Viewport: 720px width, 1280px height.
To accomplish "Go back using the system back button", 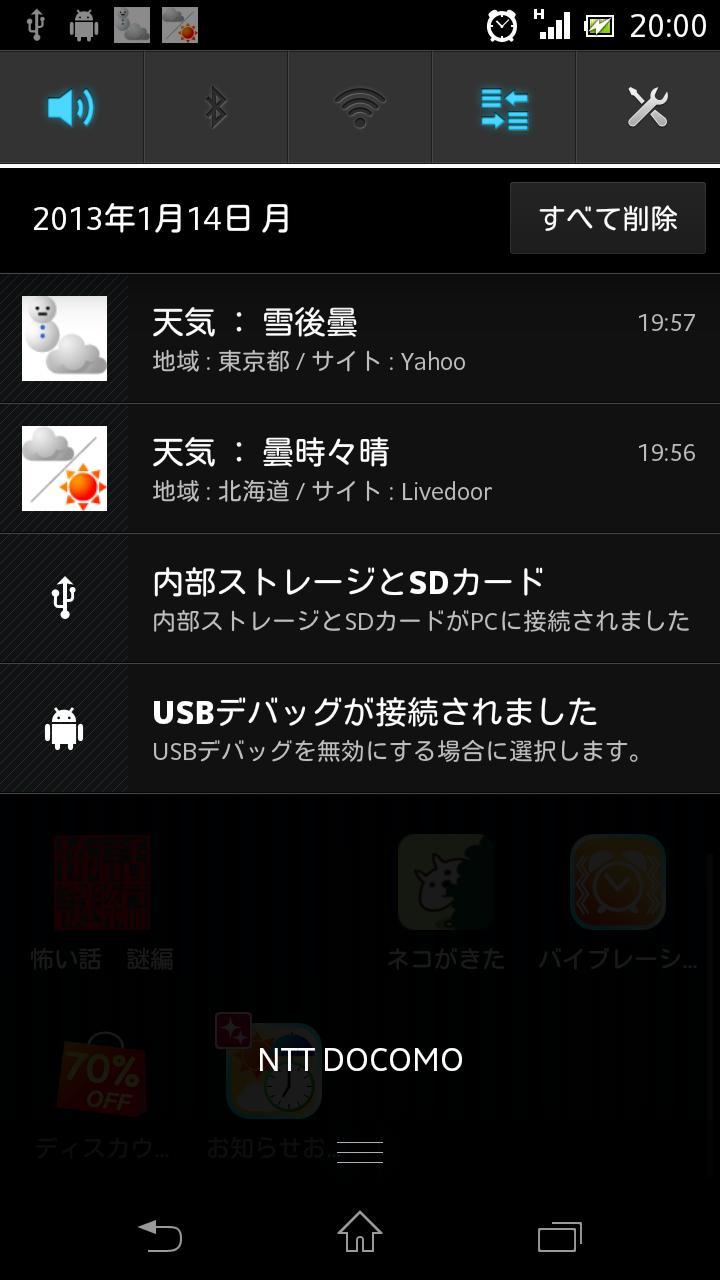I will point(160,1237).
